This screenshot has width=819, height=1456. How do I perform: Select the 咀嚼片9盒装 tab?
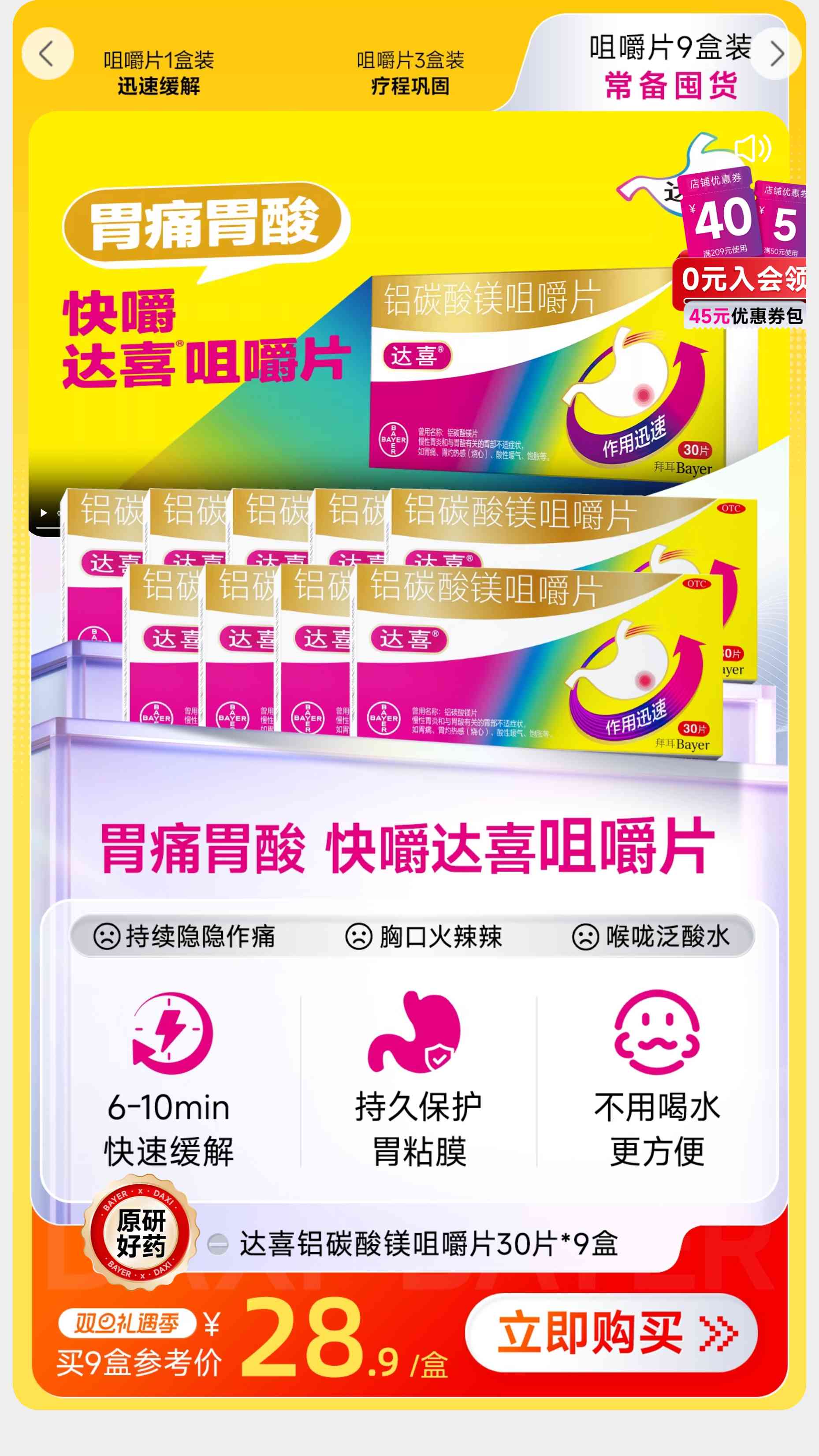click(670, 67)
